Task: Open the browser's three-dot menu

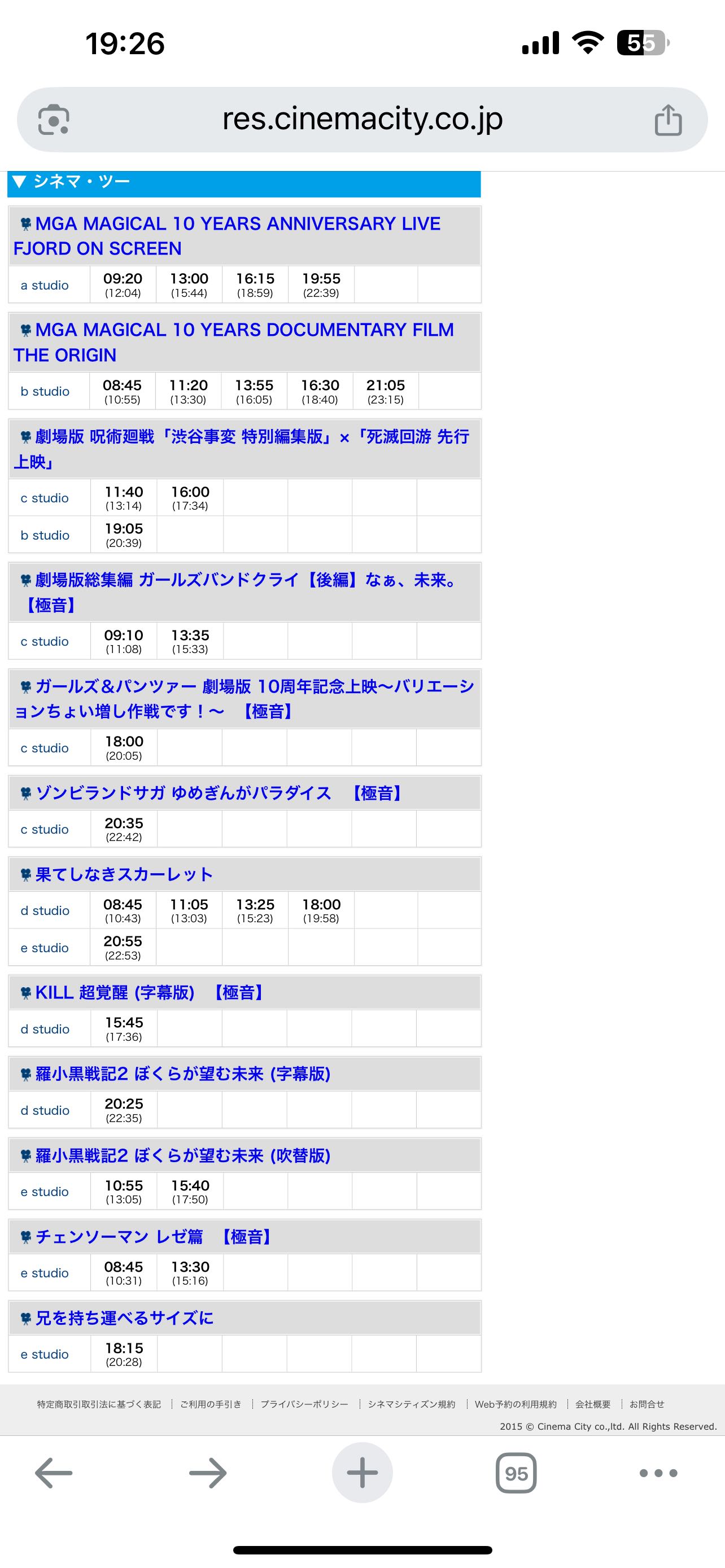Action: tap(658, 1473)
